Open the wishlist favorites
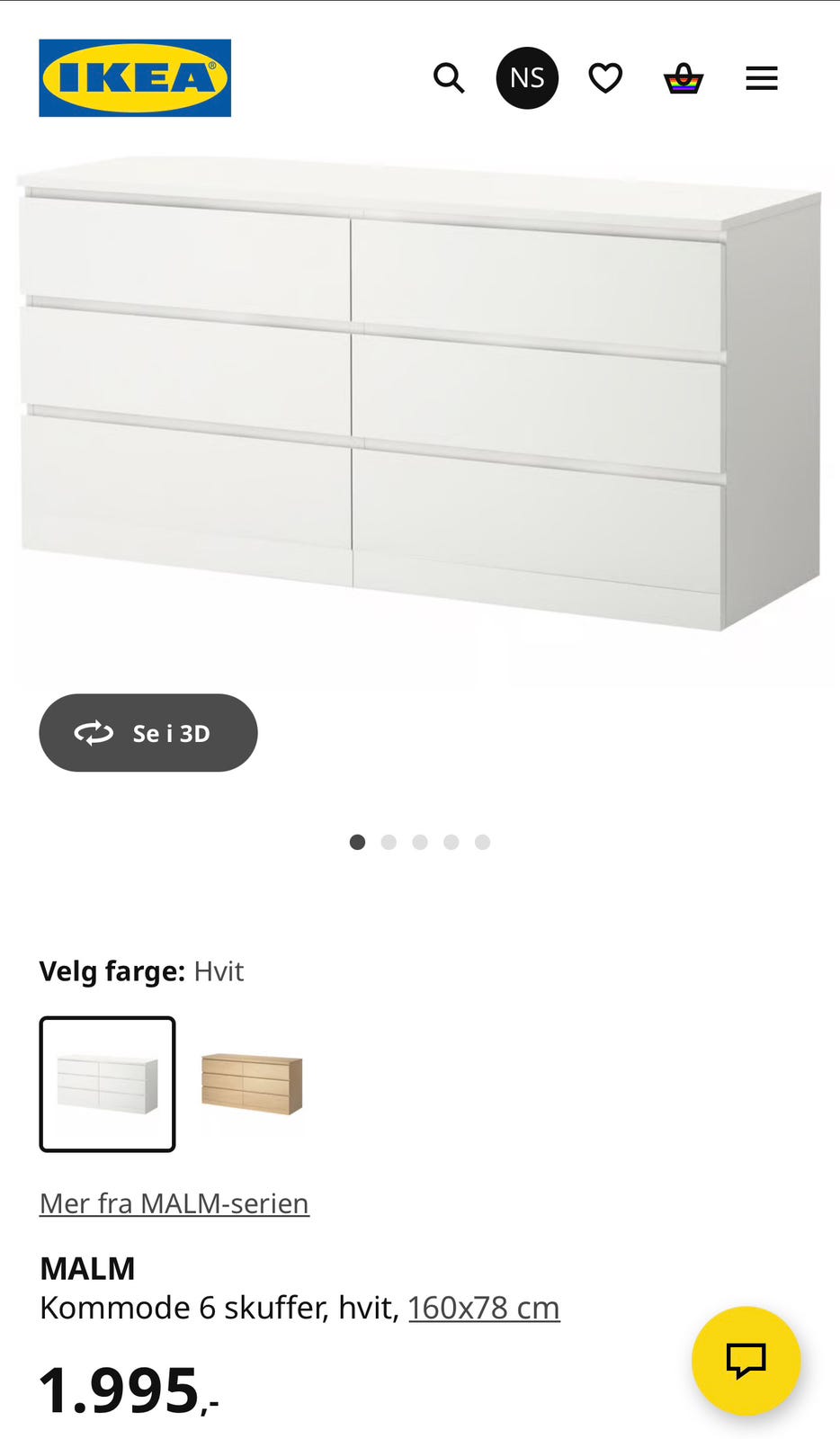Viewport: 840px width, 1439px height. (x=605, y=77)
